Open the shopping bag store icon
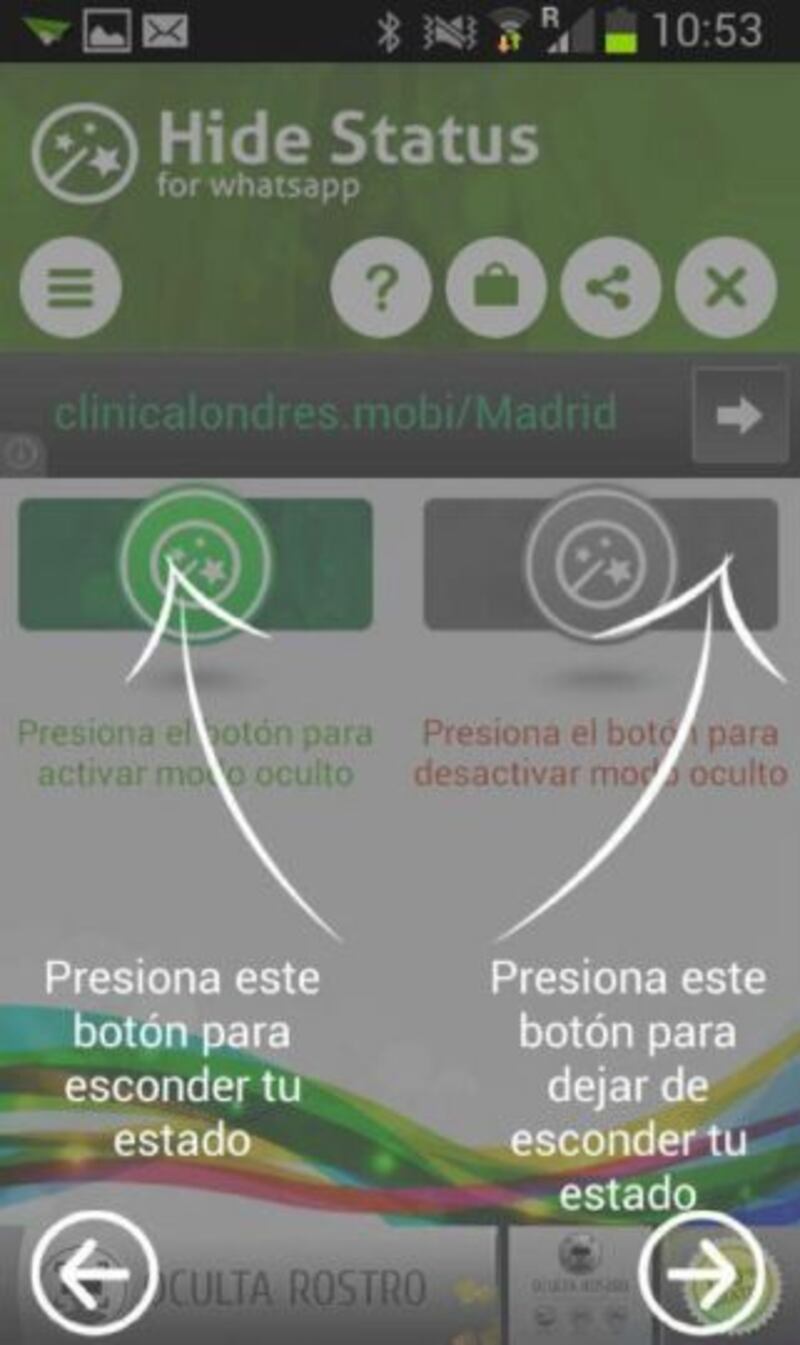Screen dimensions: 800x1345 [496, 288]
